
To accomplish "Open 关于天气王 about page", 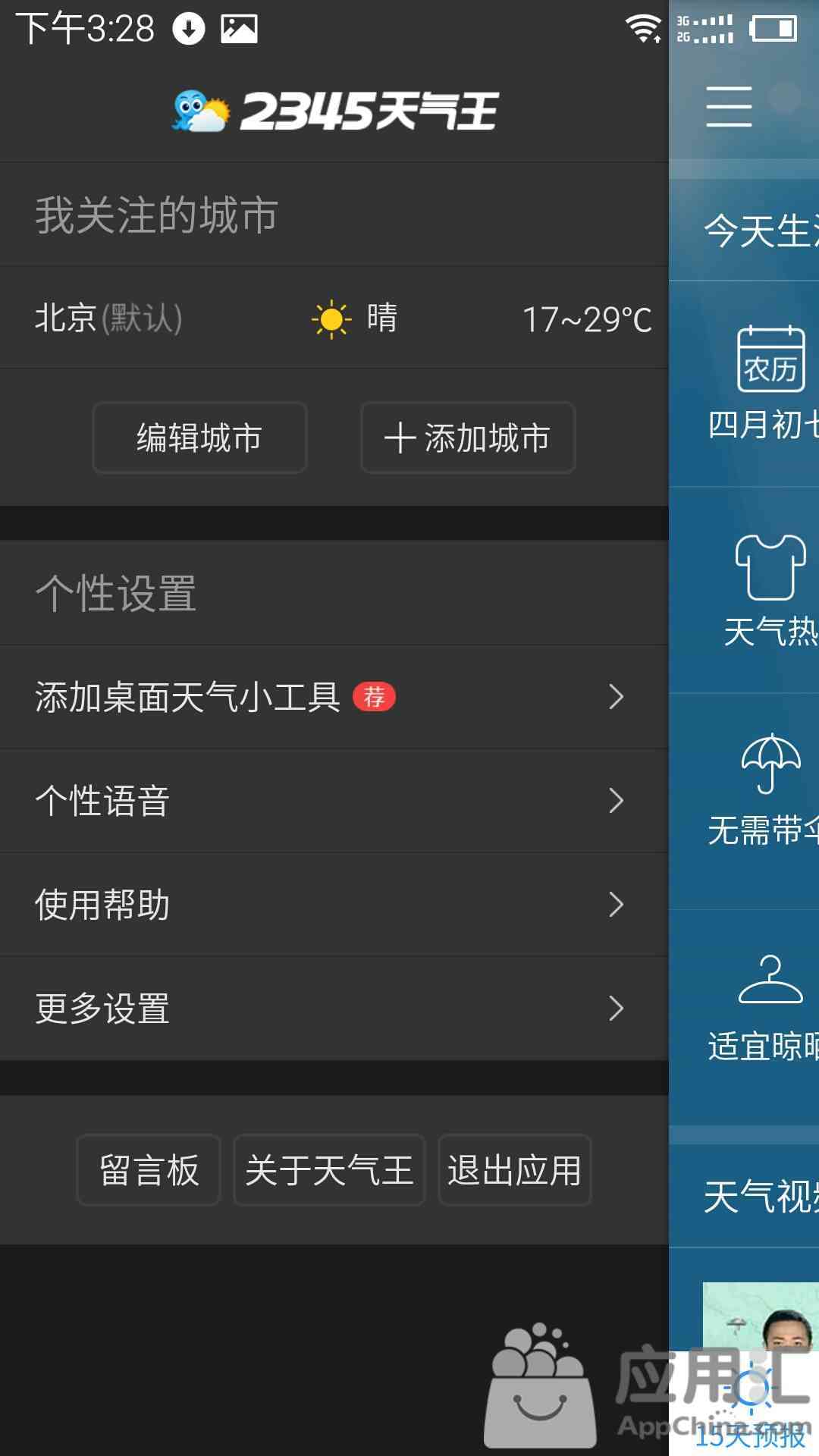I will point(329,1170).
